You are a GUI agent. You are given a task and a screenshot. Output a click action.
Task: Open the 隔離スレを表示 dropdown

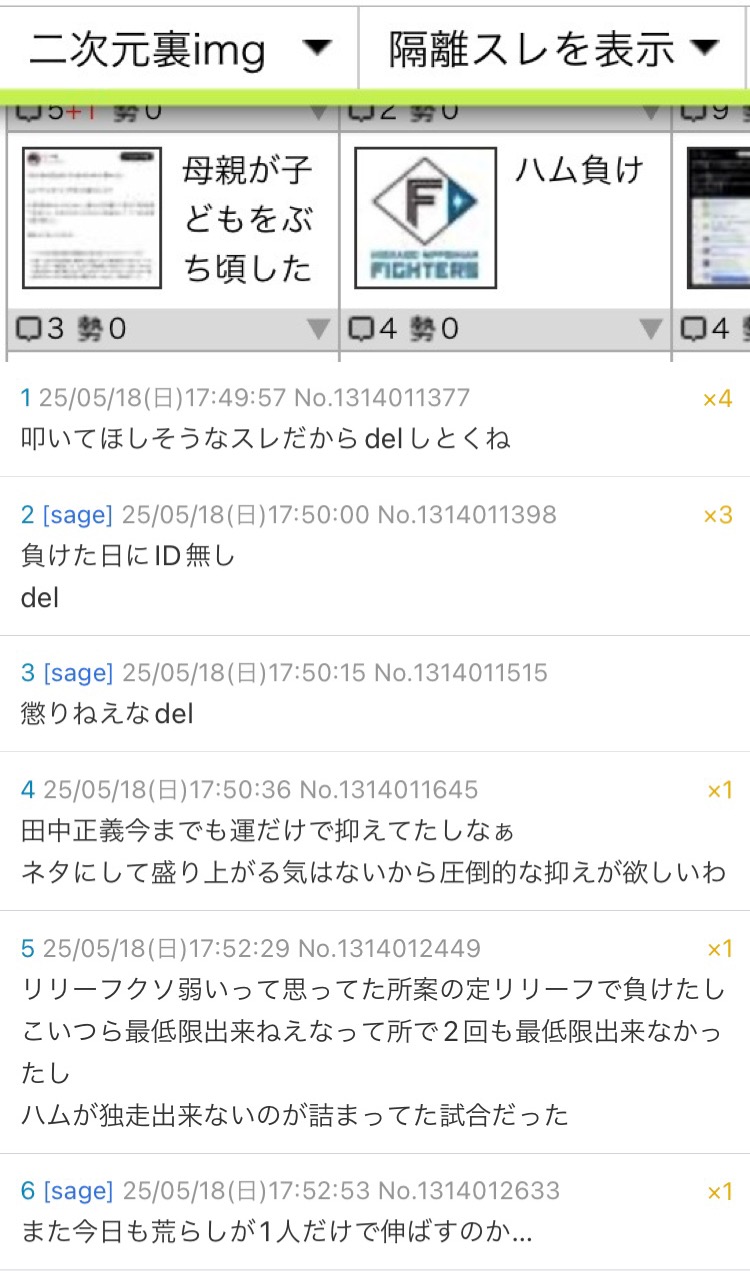point(553,47)
